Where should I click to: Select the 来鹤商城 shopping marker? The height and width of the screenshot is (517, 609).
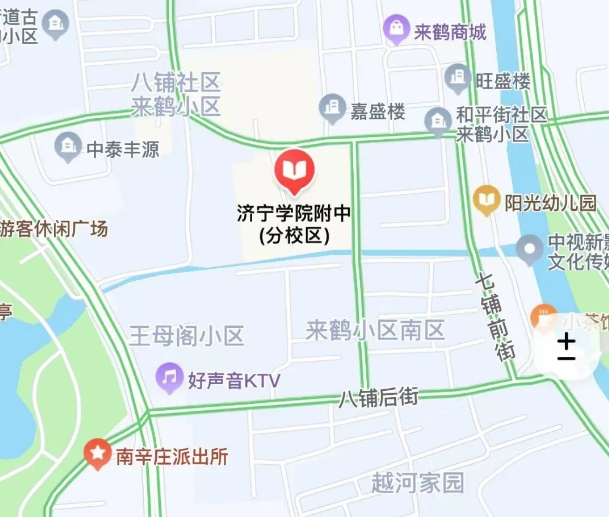click(x=397, y=31)
